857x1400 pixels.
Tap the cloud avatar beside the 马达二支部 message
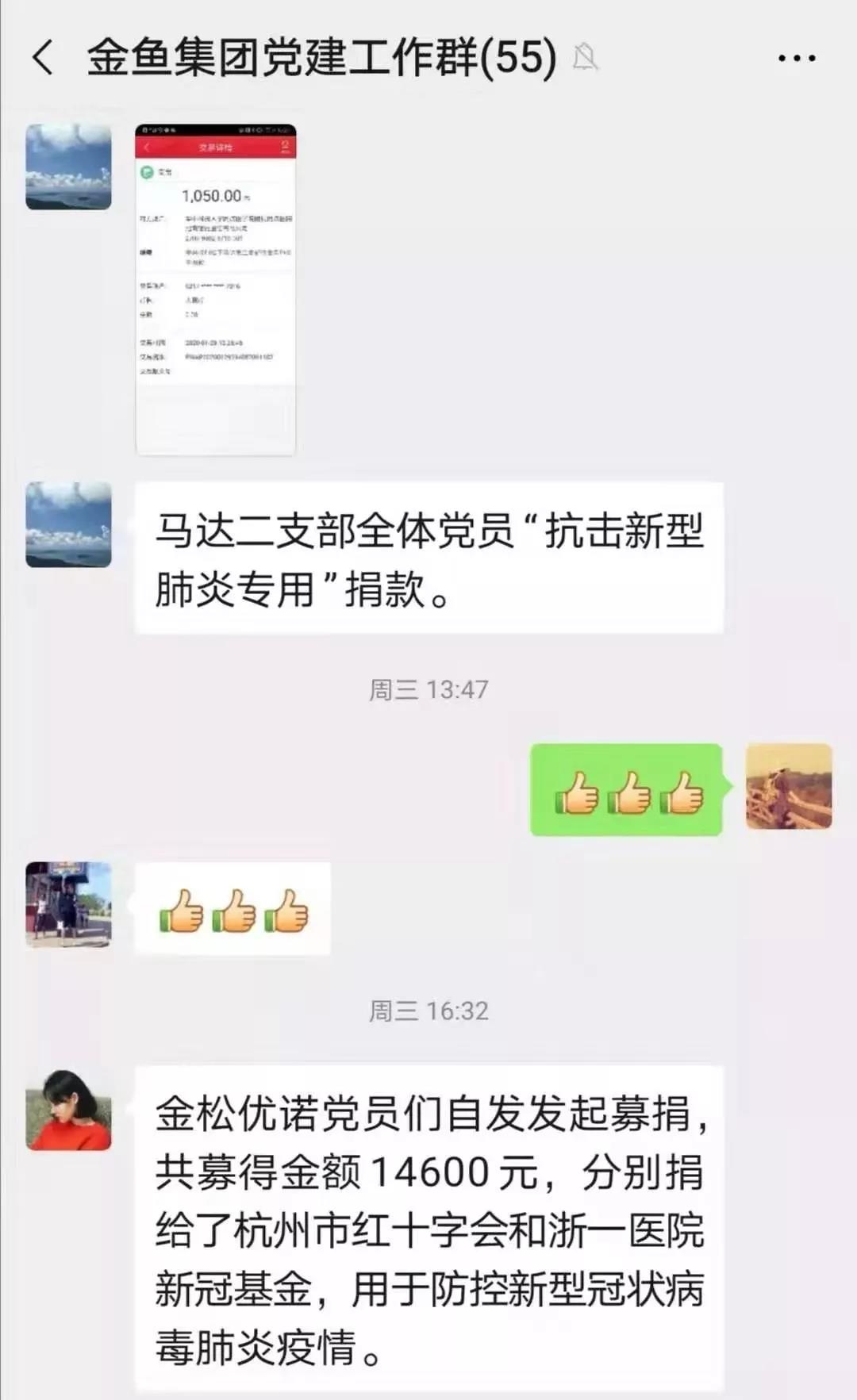click(68, 524)
